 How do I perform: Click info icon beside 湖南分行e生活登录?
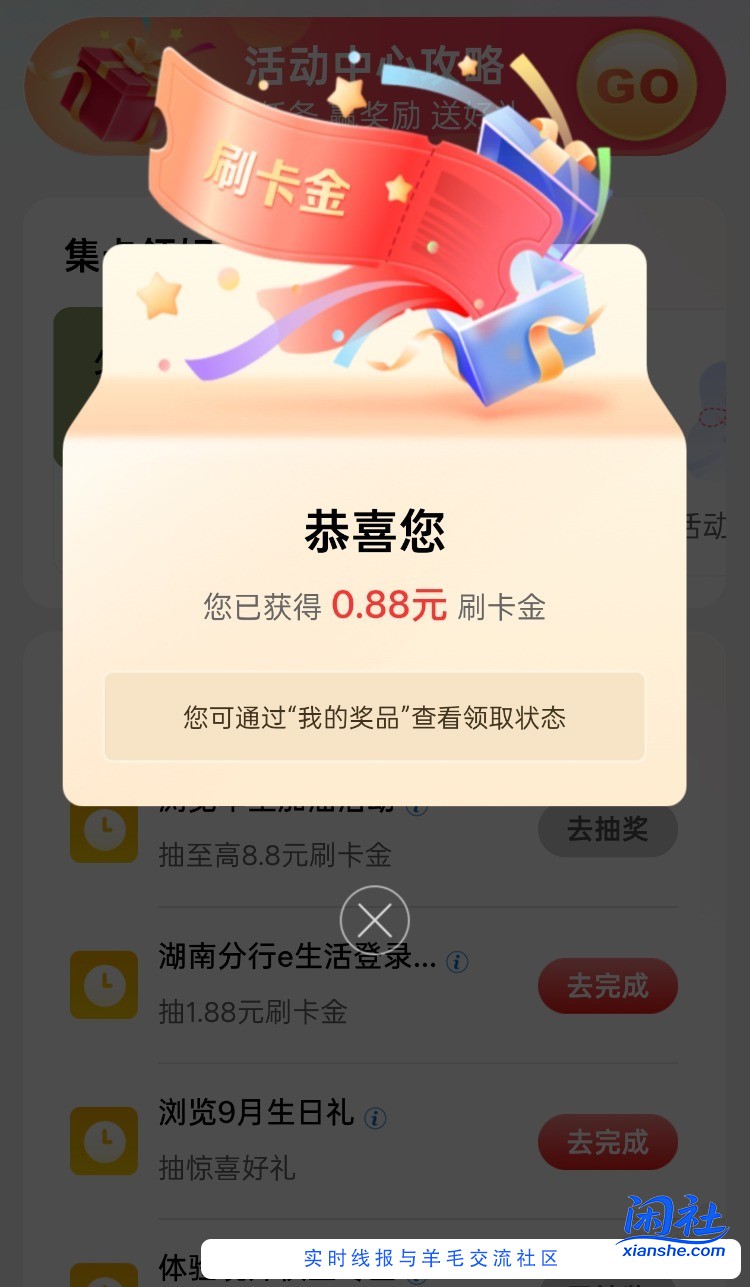coord(458,962)
